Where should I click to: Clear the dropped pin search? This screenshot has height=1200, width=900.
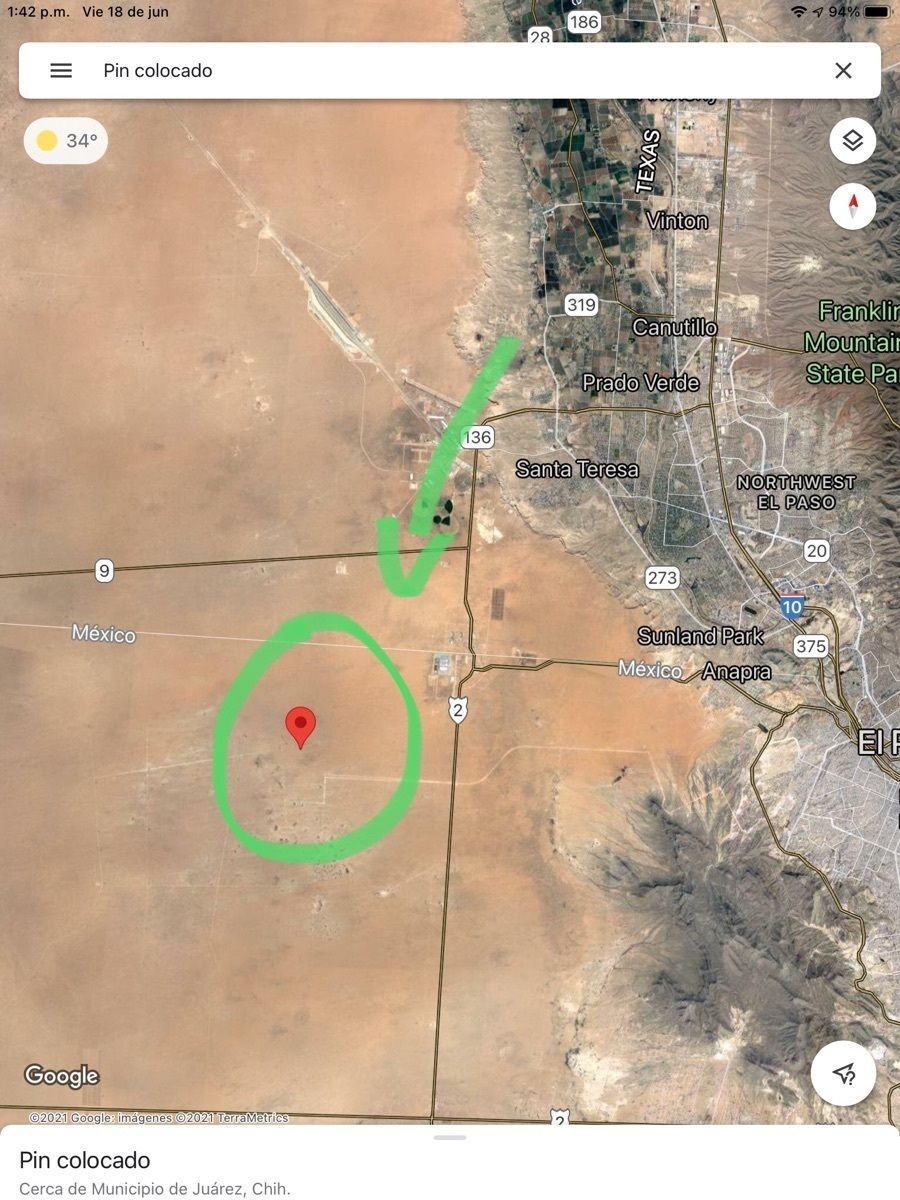click(843, 71)
